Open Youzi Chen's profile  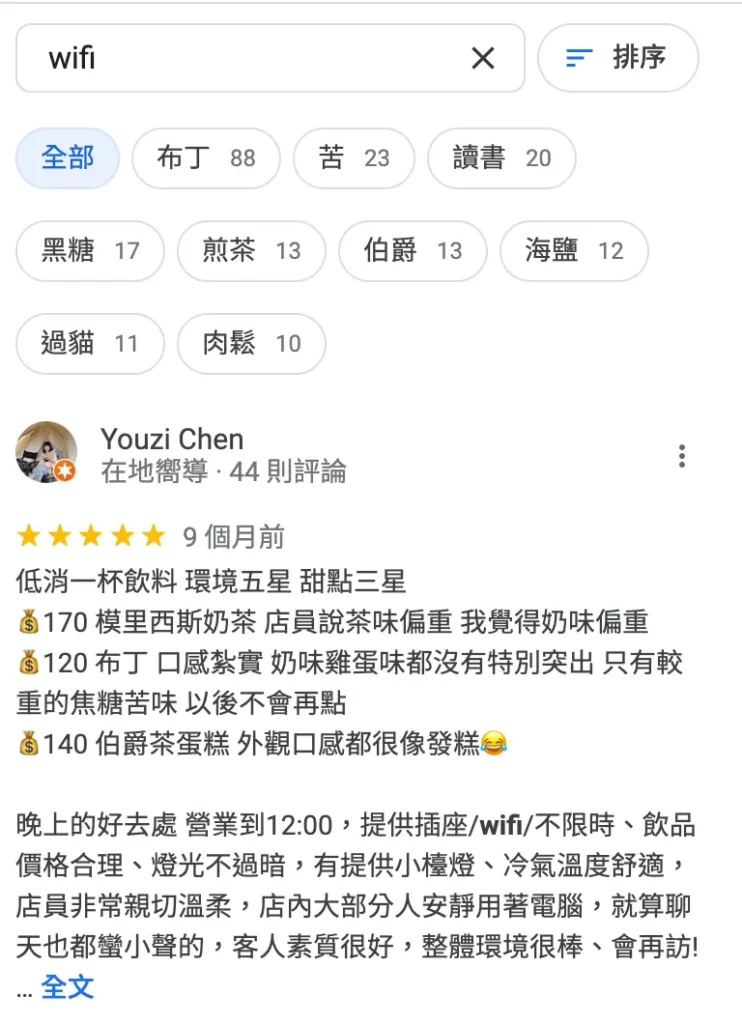171,439
